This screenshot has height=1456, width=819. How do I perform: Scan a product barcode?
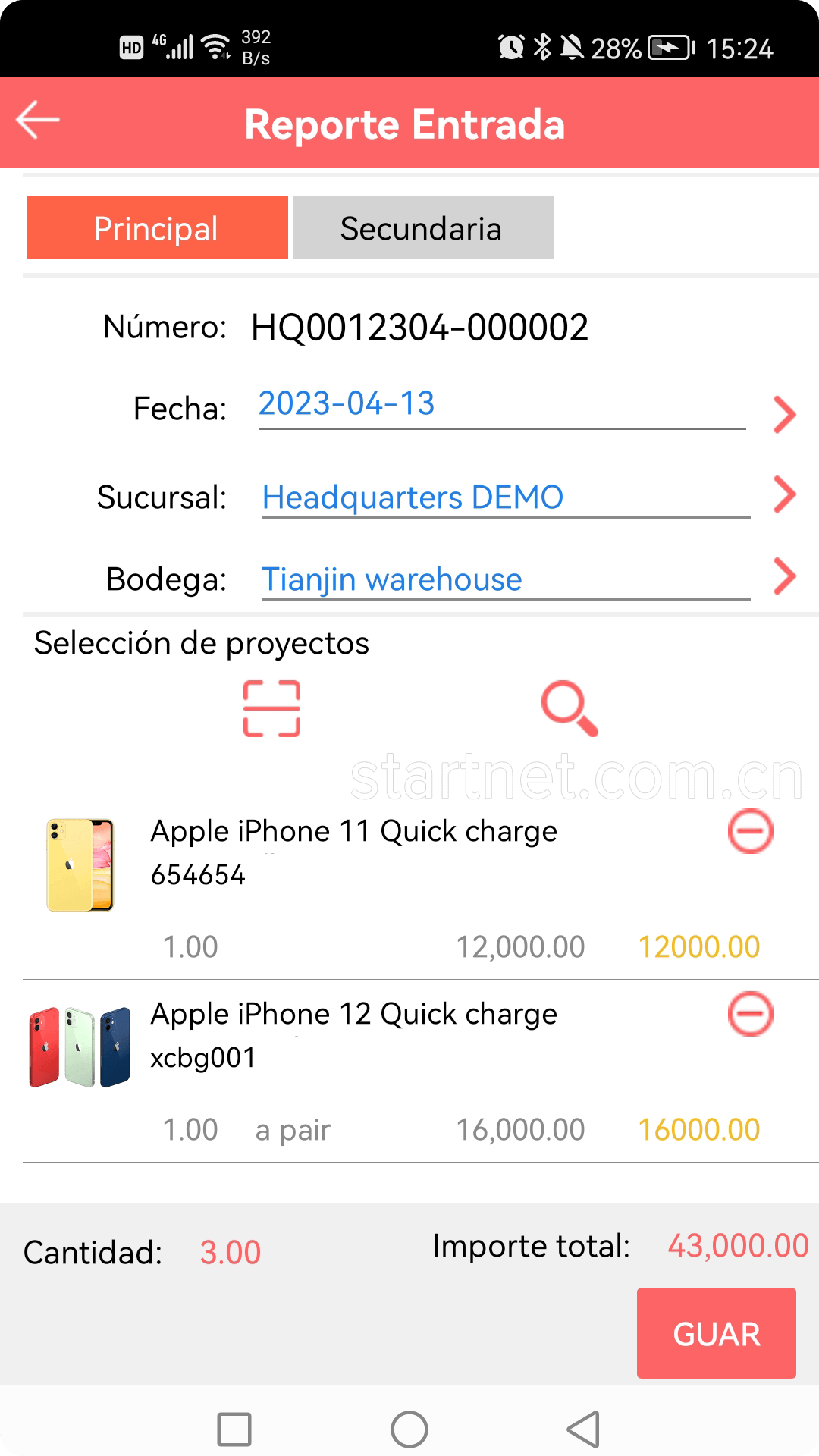271,708
